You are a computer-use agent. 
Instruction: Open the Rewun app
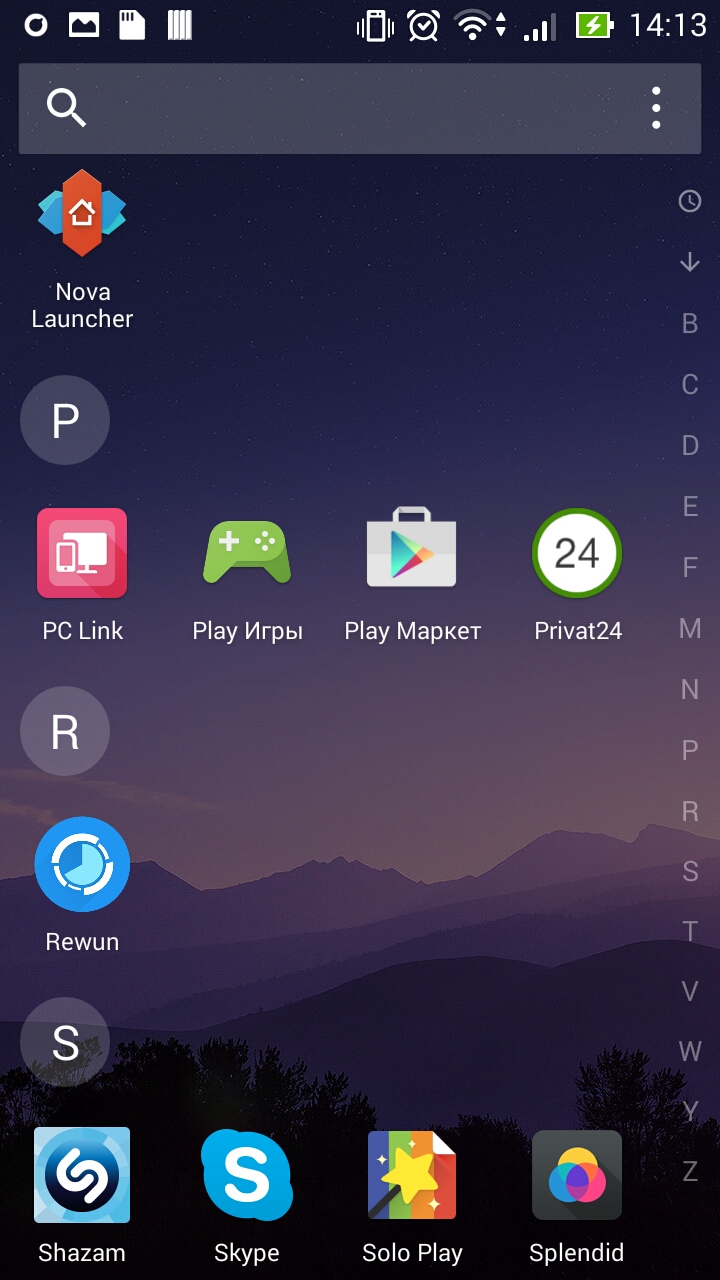[x=82, y=865]
